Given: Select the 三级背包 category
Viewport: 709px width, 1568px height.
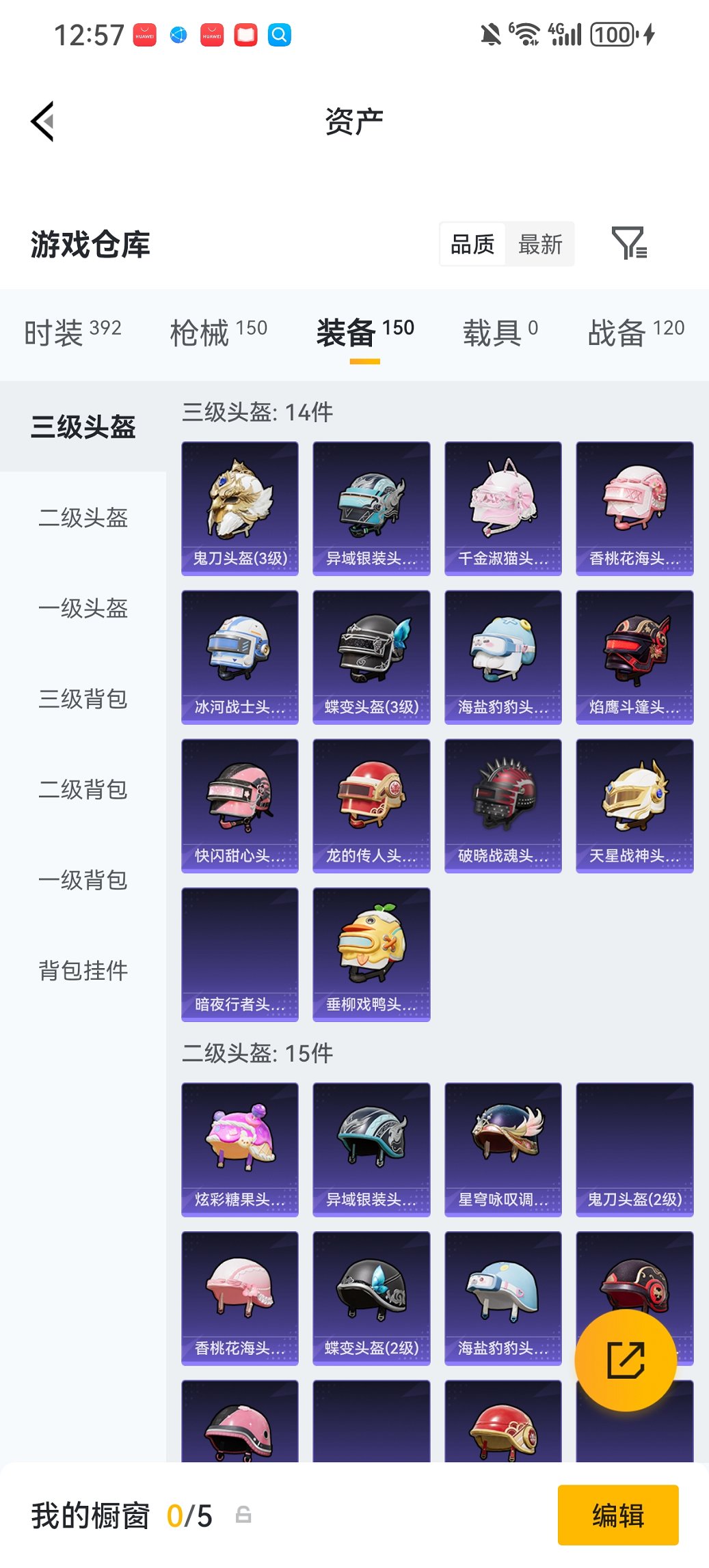Looking at the screenshot, I should (x=83, y=699).
